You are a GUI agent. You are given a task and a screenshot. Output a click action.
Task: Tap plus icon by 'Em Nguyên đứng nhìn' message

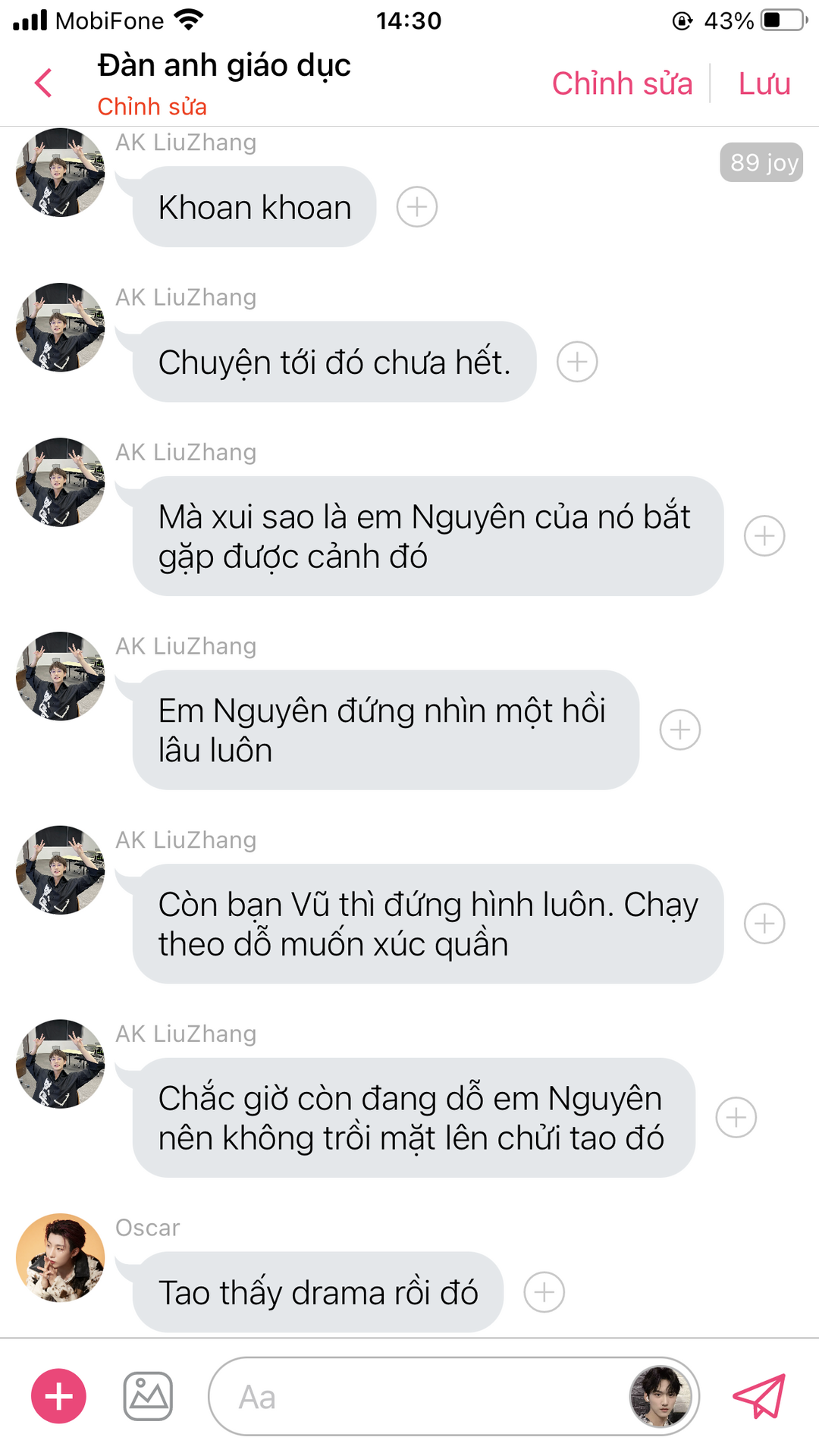point(679,730)
